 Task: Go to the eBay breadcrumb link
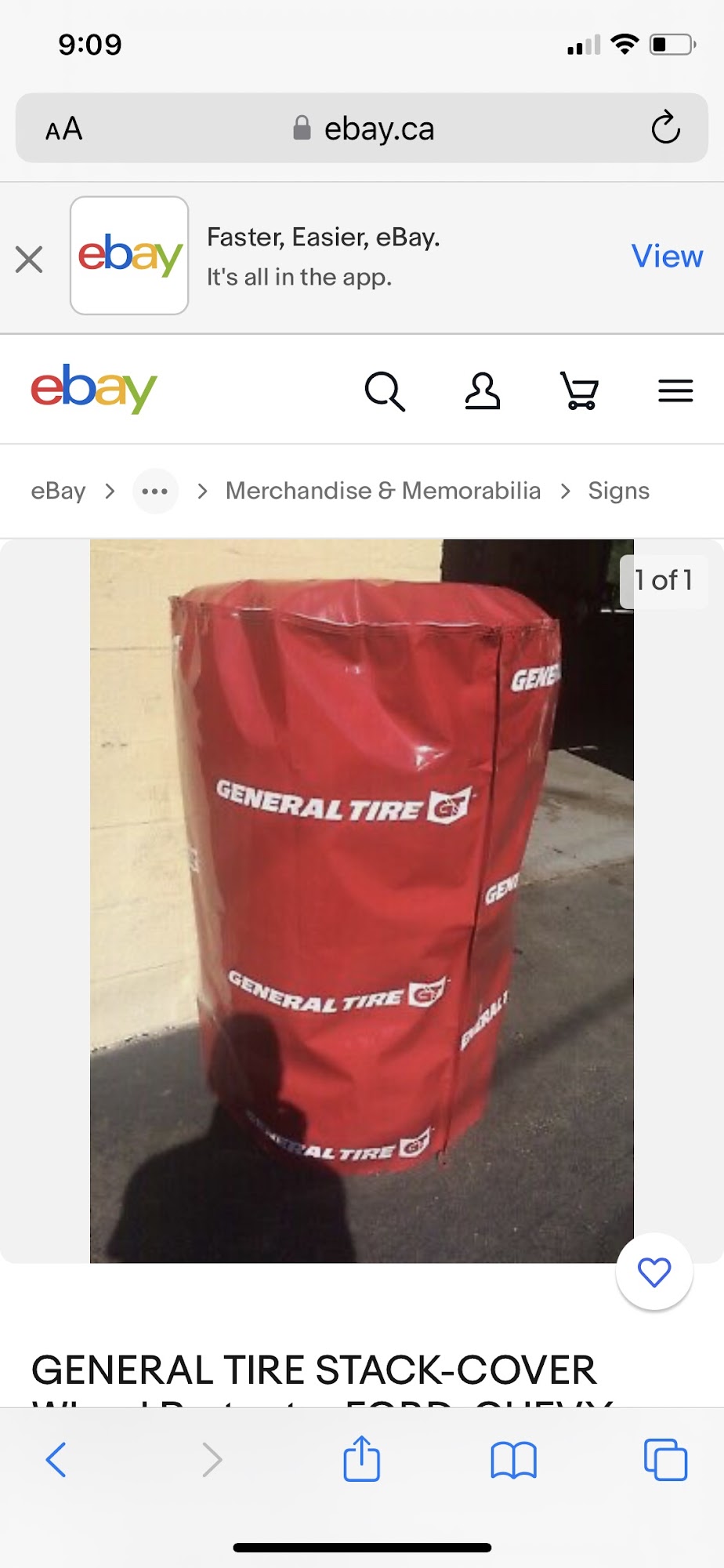[x=58, y=491]
